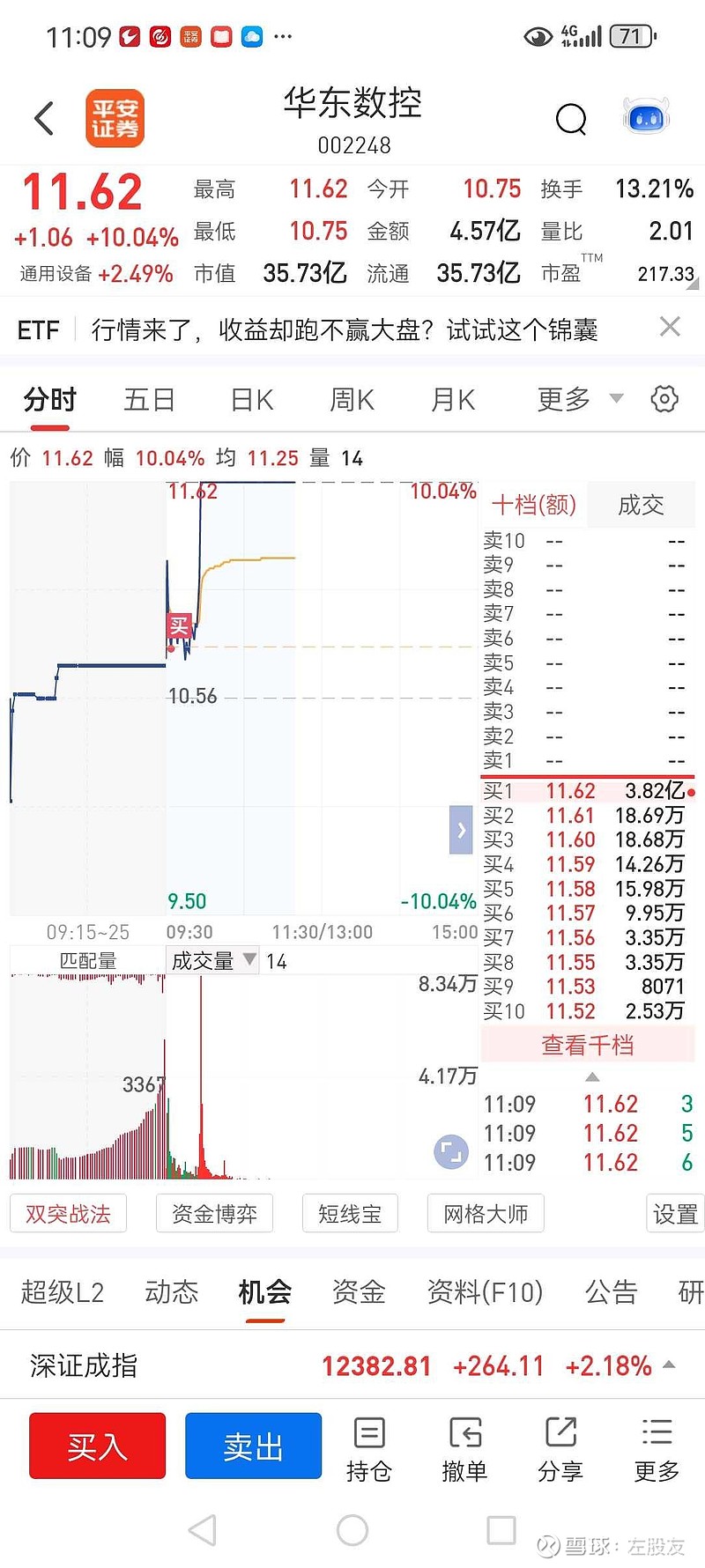
Task: Select the 月K chart tab
Action: [x=453, y=400]
